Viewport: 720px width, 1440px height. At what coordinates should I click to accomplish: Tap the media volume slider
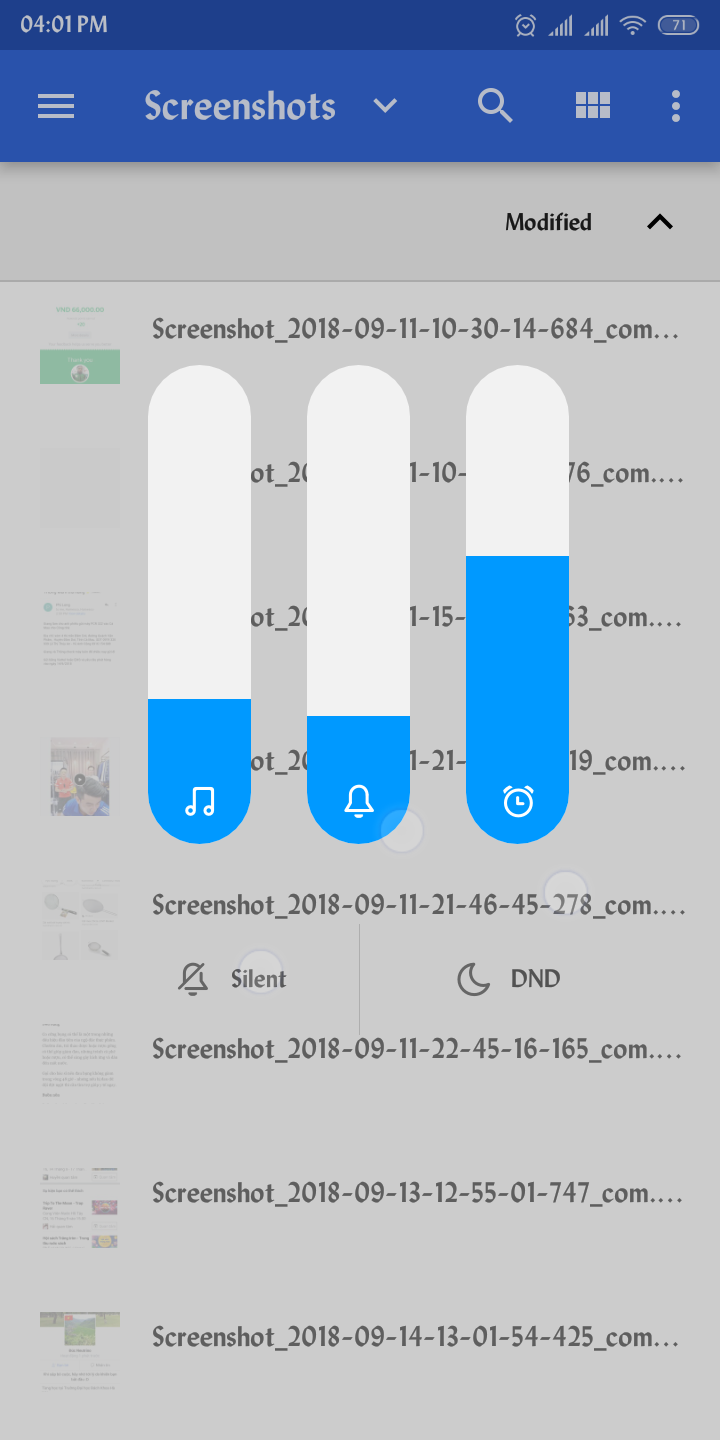[x=199, y=604]
